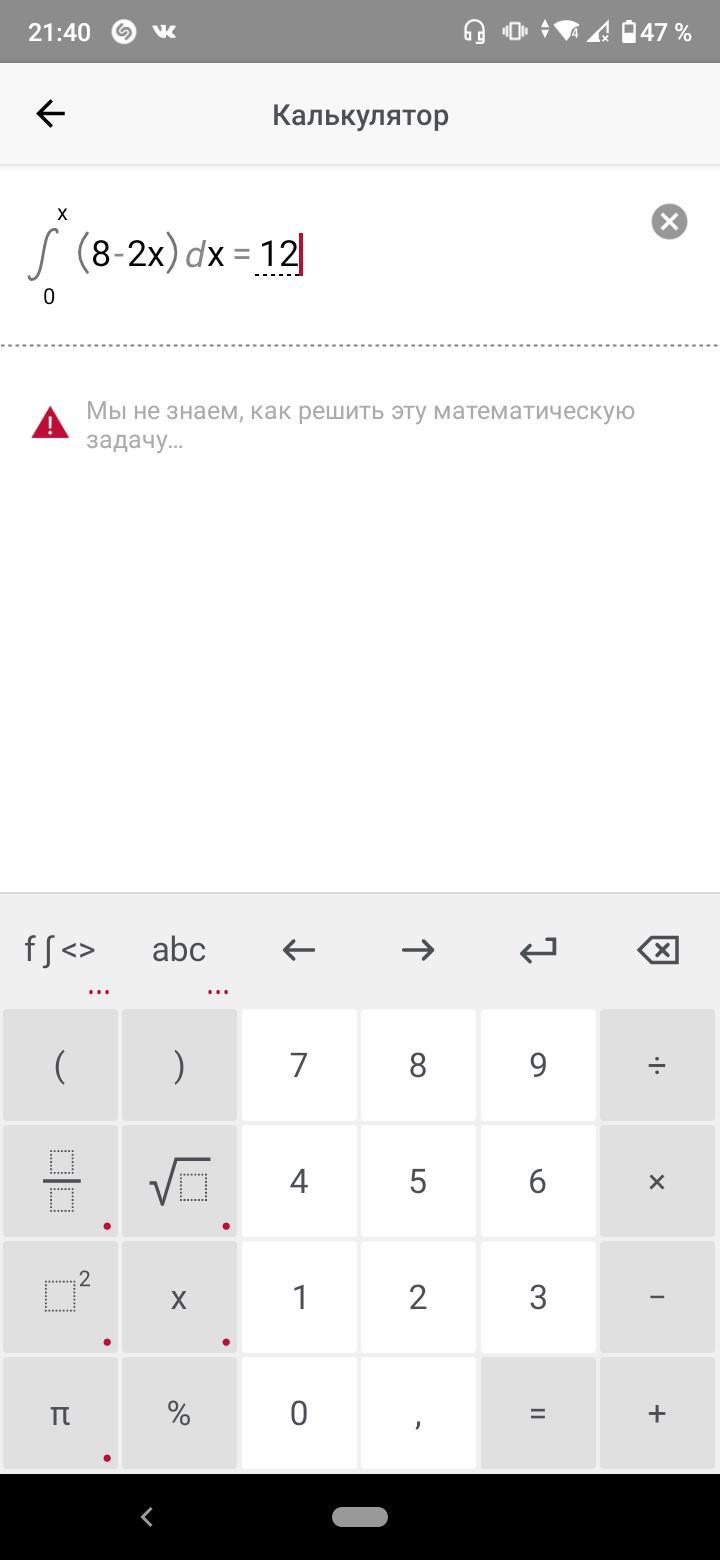Tap the equals sign key

(538, 1413)
